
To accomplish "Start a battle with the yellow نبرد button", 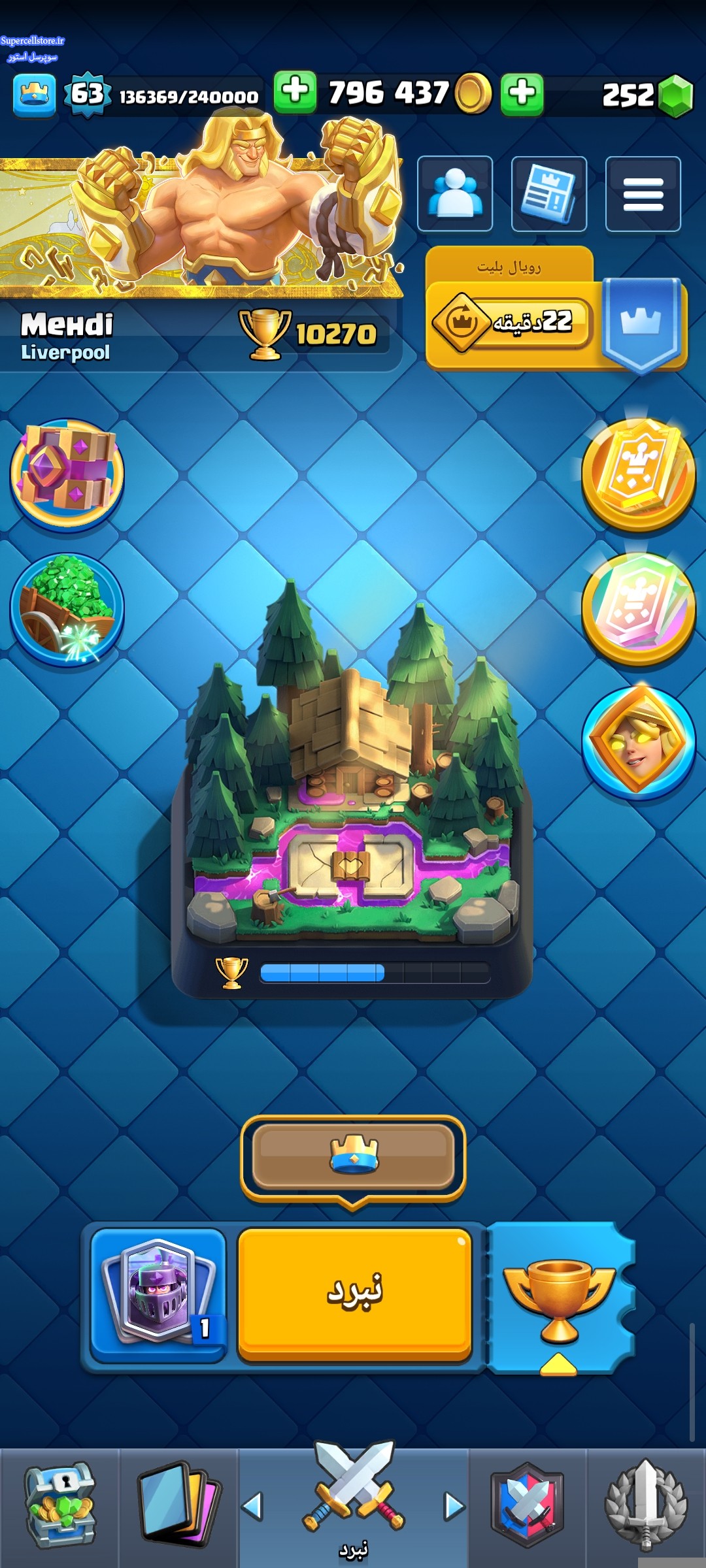I will pos(354,1295).
